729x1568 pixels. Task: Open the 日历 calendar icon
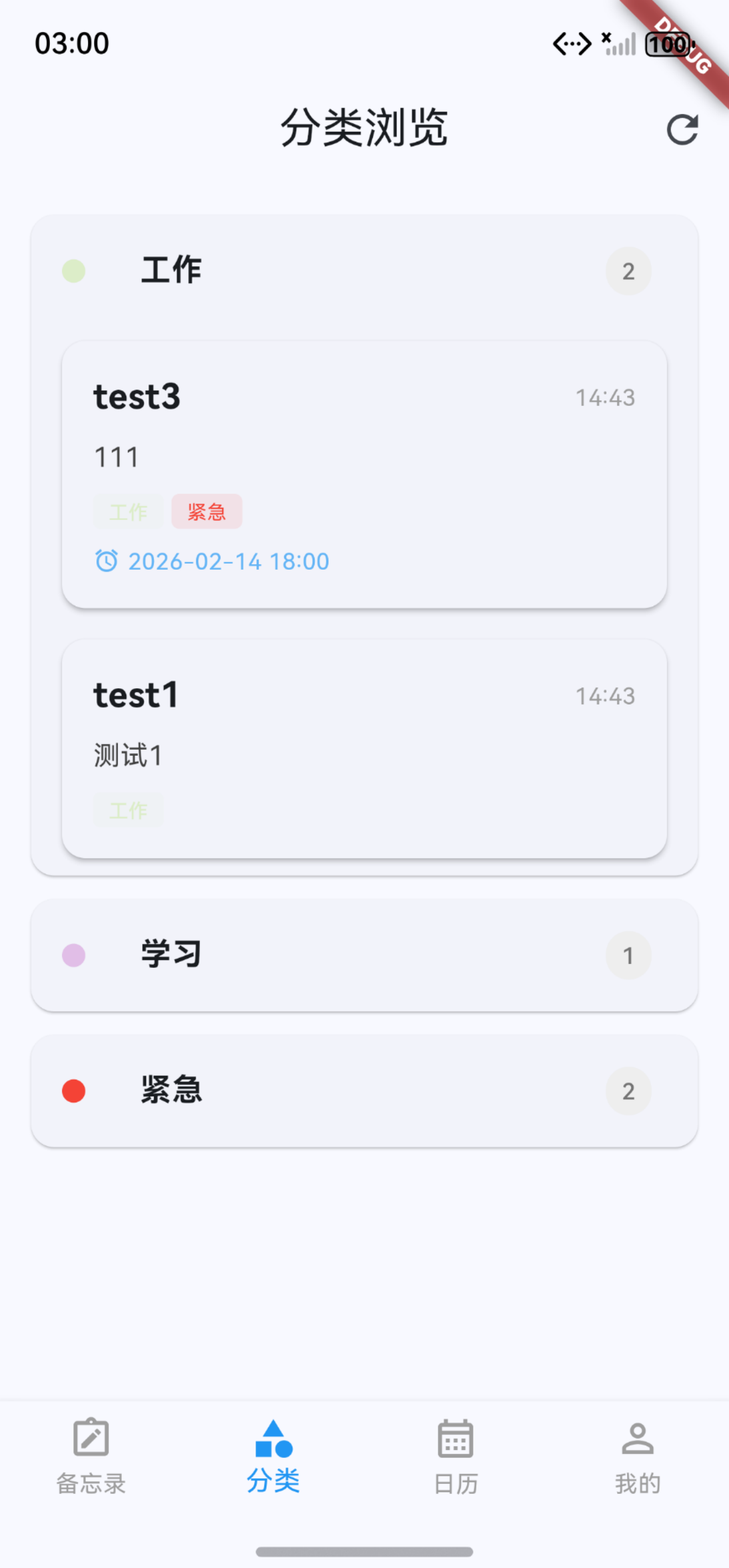[455, 1439]
